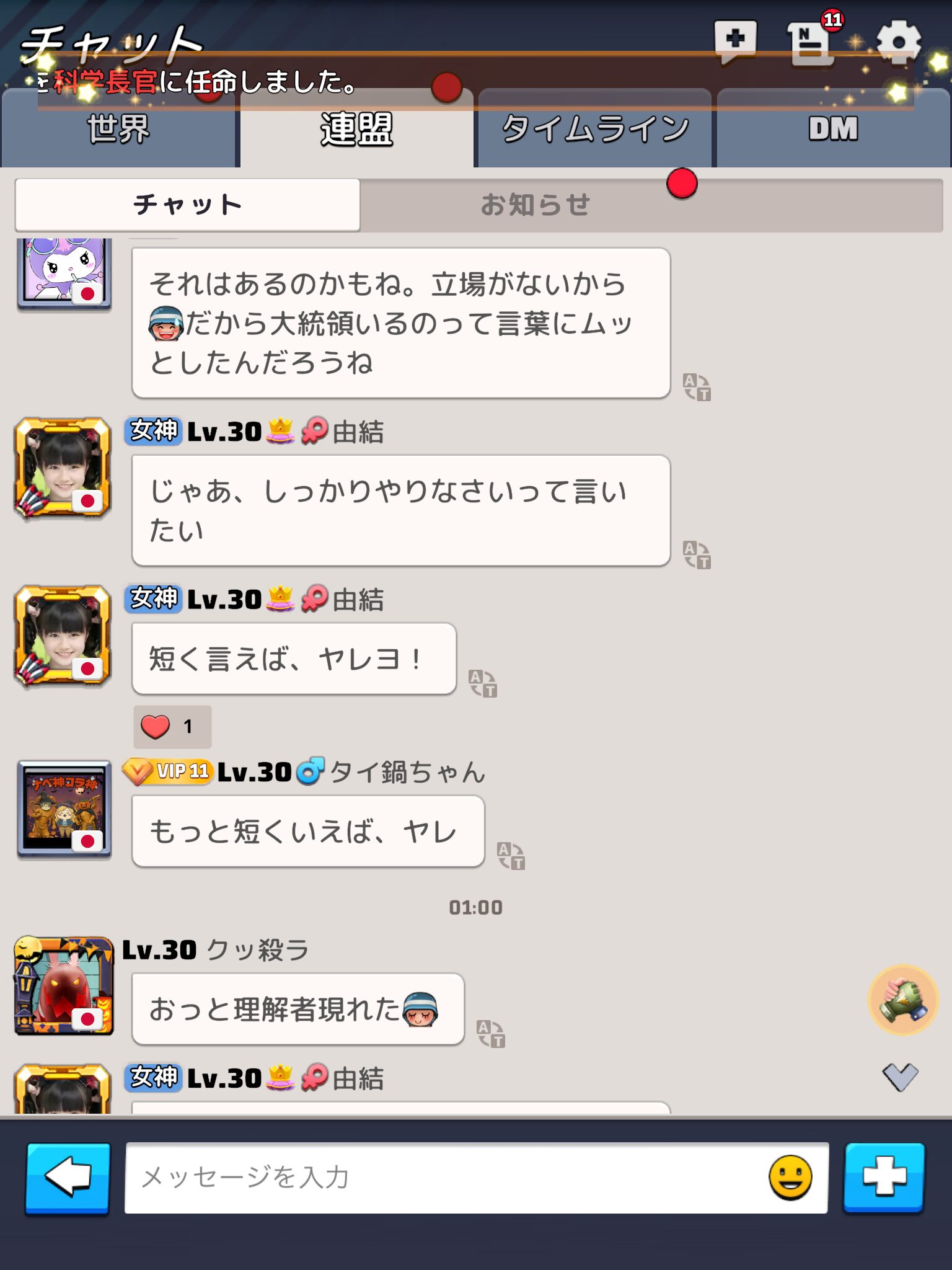
Task: Go back with the blue arrow button
Action: coord(68,1178)
